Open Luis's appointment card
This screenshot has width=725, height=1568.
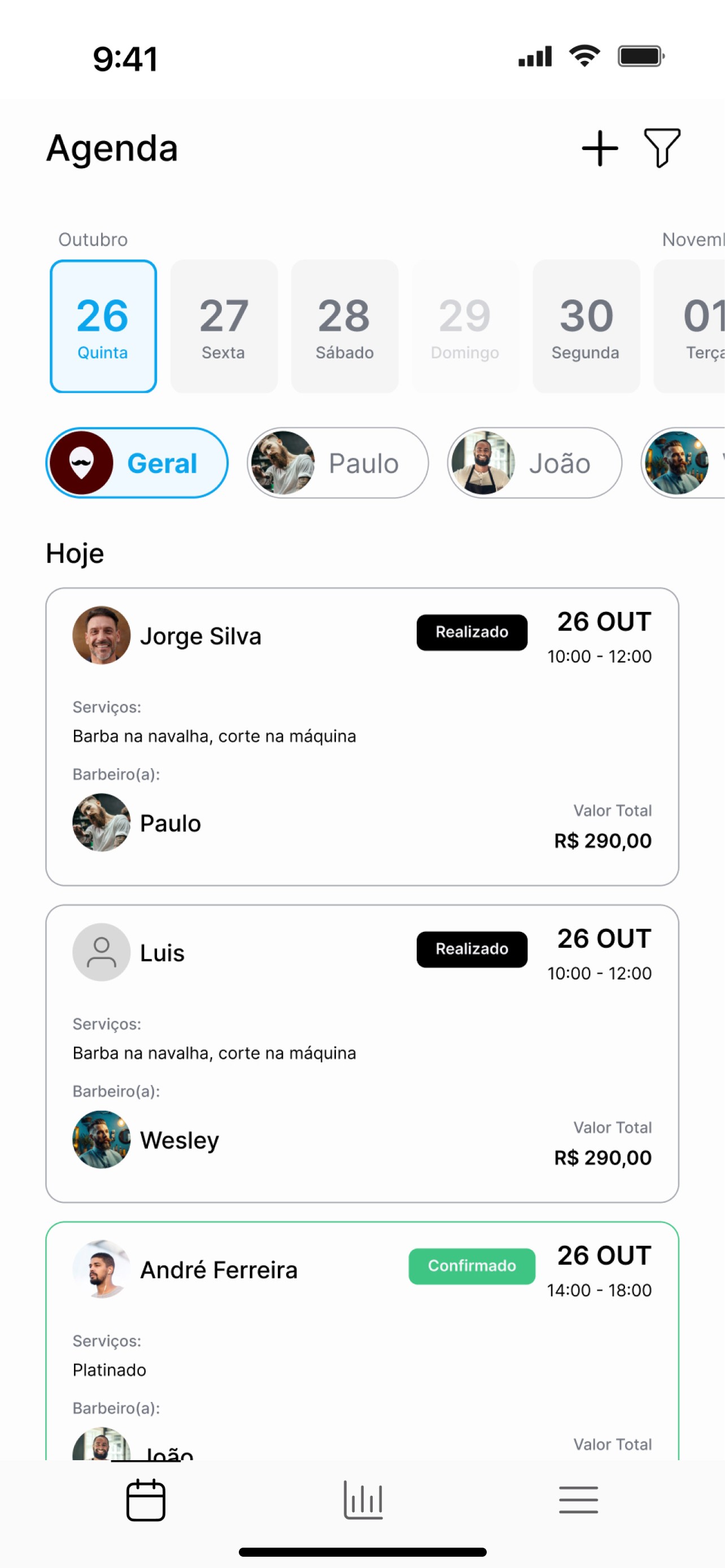[x=361, y=1053]
